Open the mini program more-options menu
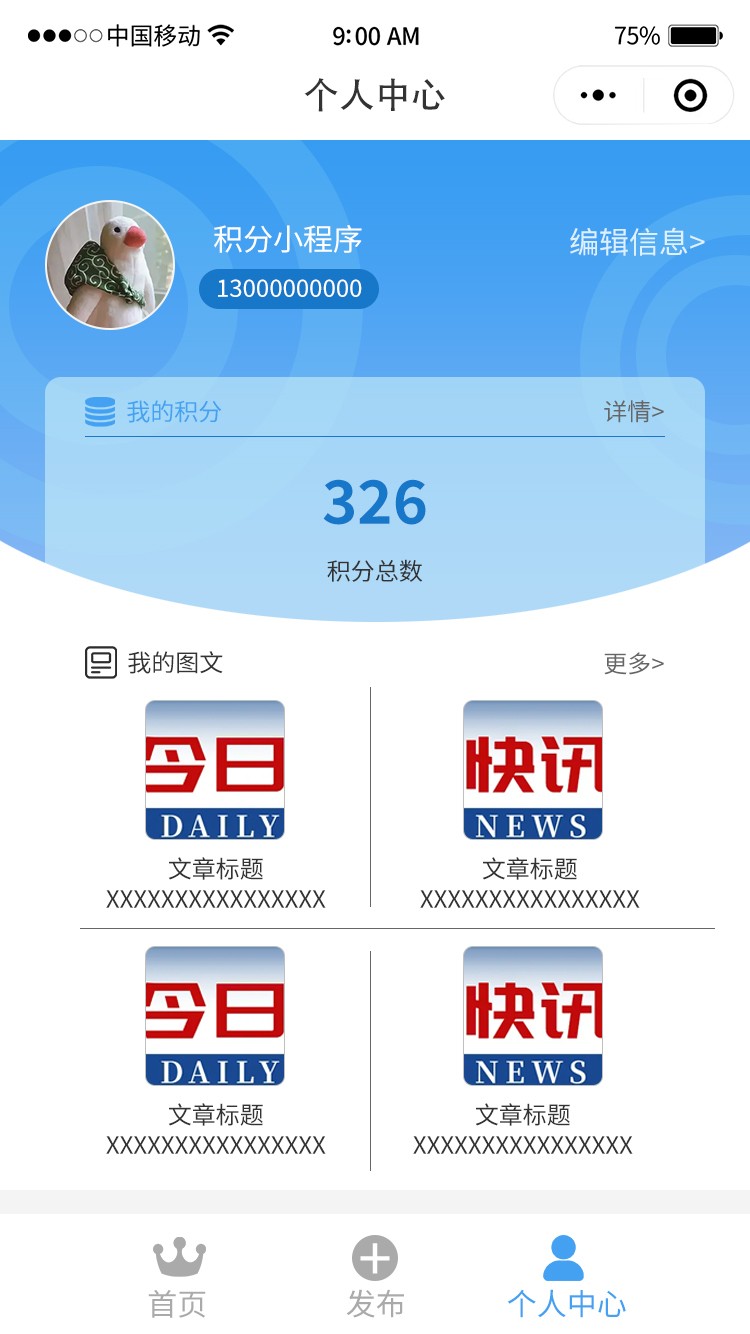The width and height of the screenshot is (750, 1334). coord(598,96)
